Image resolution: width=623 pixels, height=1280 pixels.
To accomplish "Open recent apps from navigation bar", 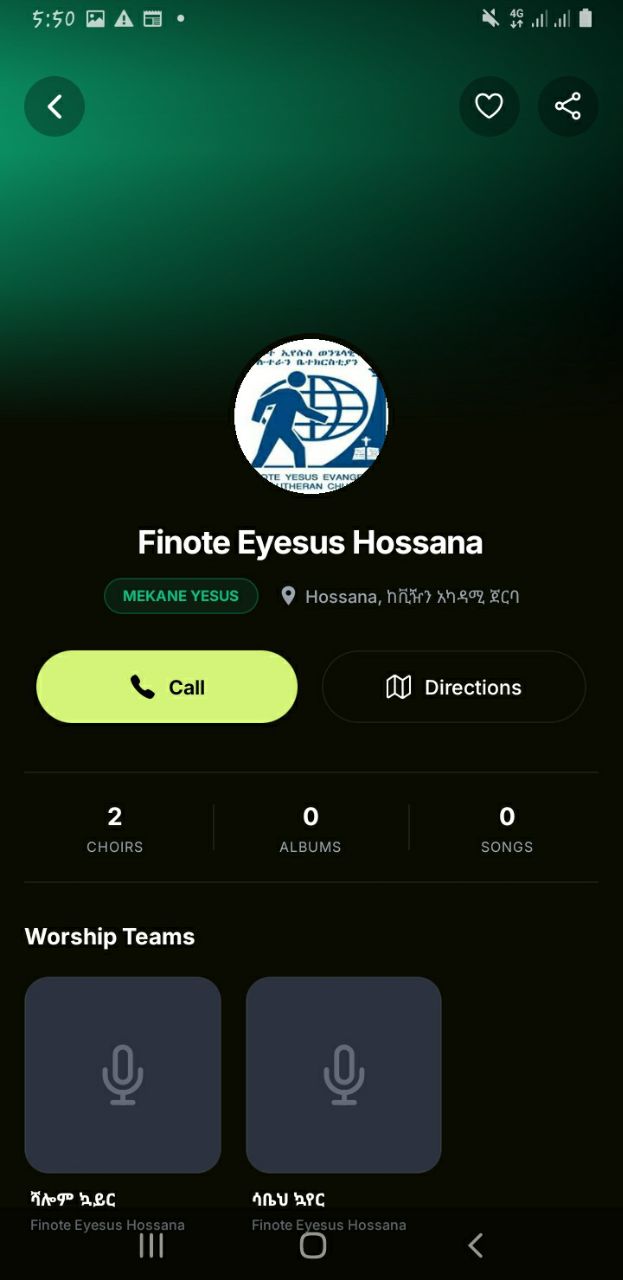I will (151, 1245).
